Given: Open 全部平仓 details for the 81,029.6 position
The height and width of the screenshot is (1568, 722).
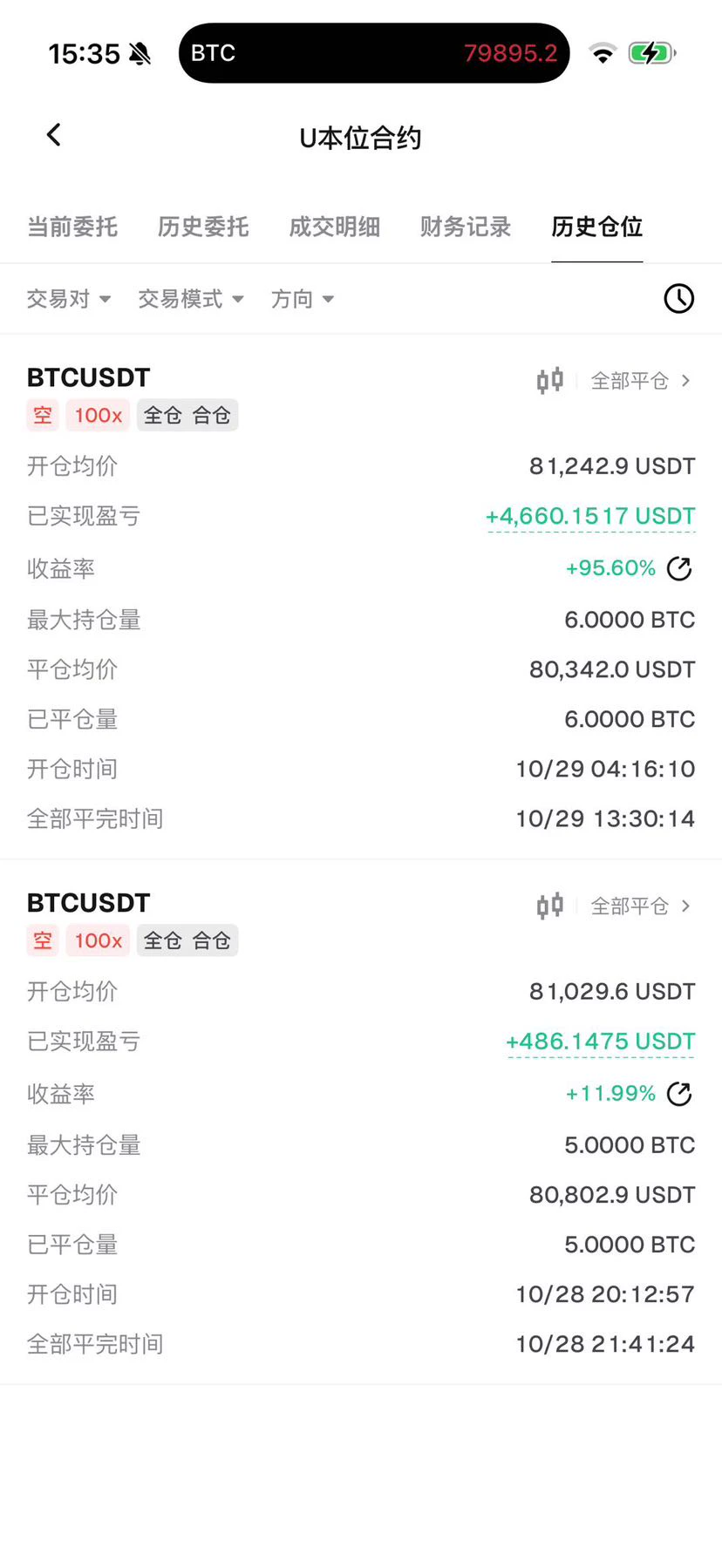Looking at the screenshot, I should click(641, 906).
